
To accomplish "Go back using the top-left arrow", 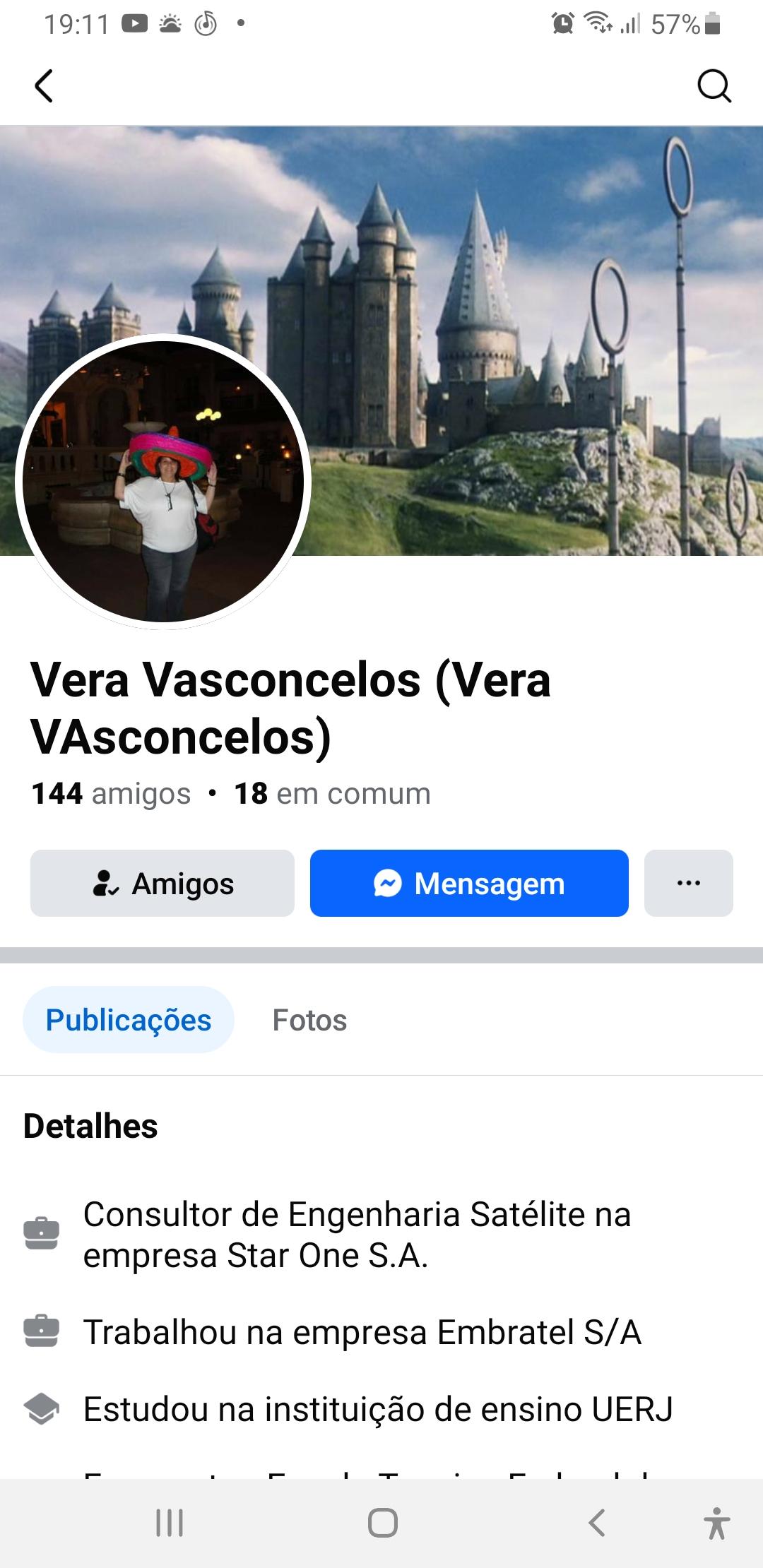I will [44, 86].
